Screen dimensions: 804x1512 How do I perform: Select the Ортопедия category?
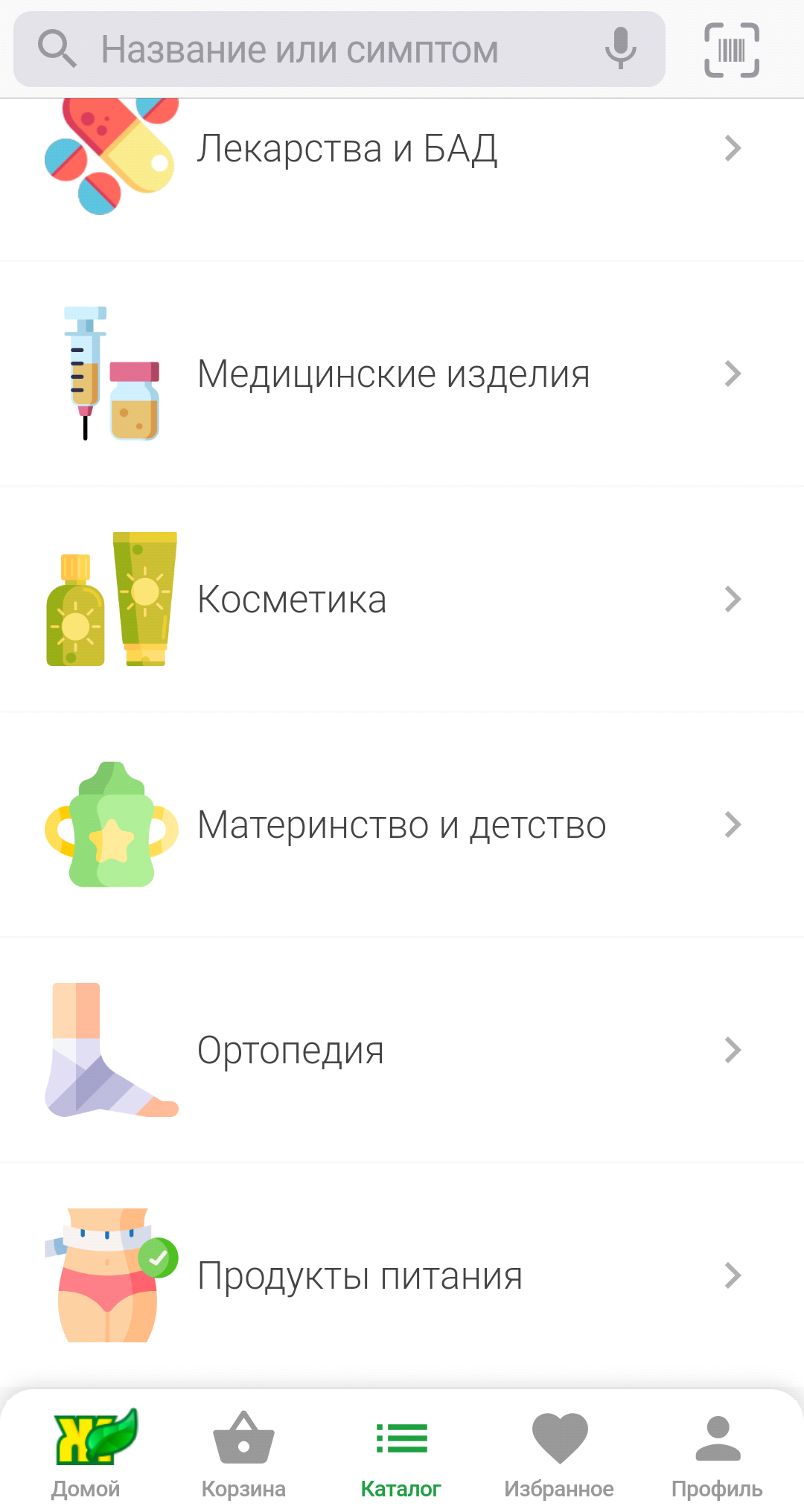click(402, 1050)
